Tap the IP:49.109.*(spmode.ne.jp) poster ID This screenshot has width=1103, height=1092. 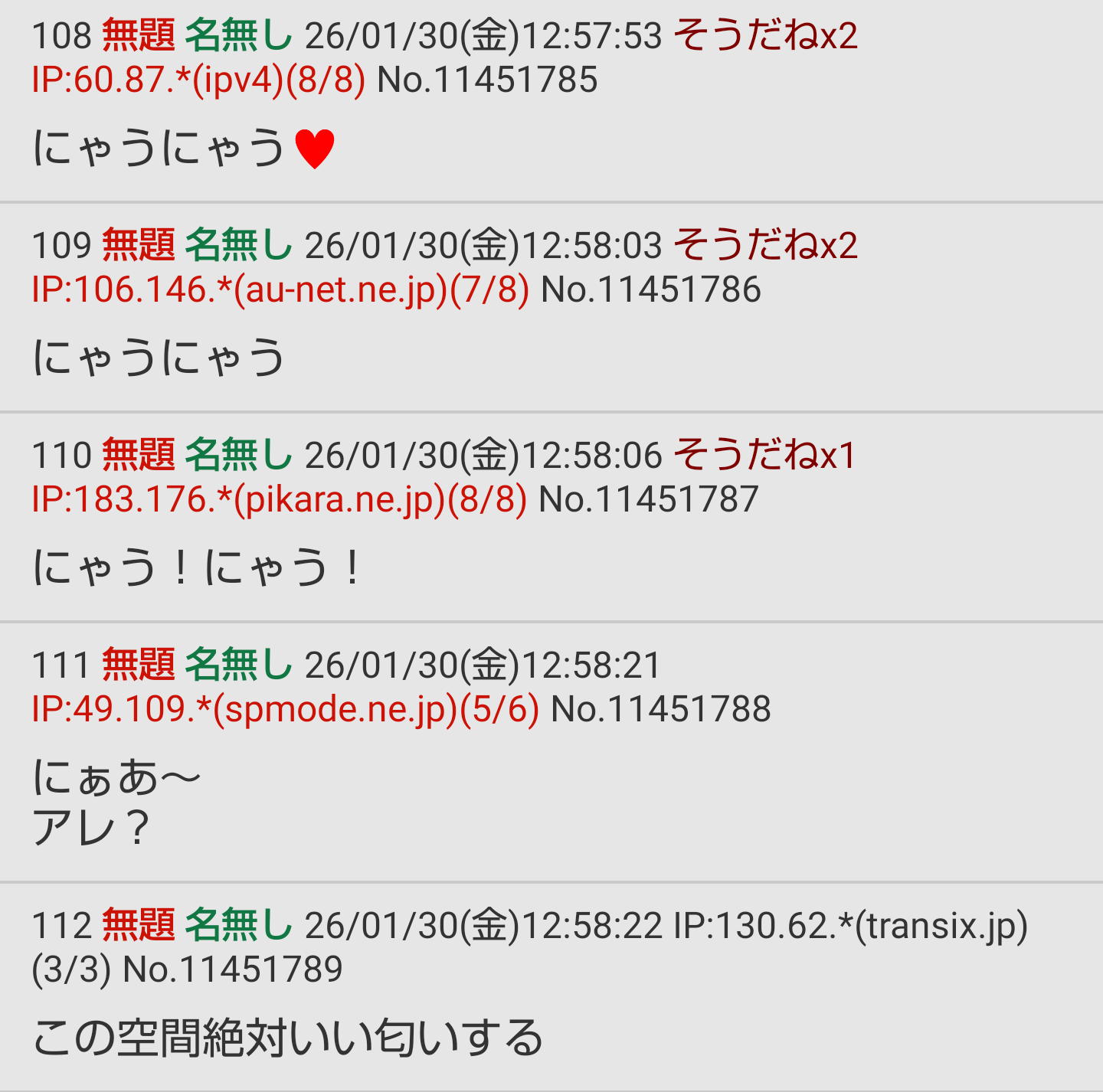[285, 710]
